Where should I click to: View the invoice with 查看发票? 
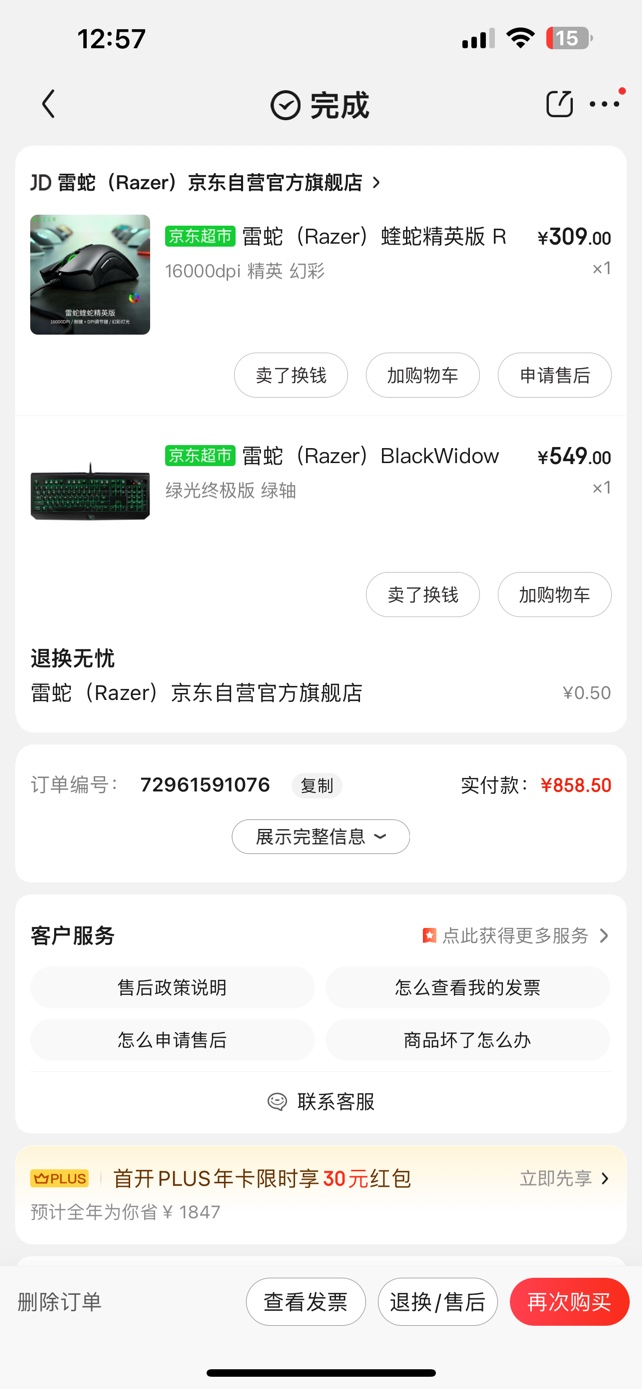coord(305,1302)
